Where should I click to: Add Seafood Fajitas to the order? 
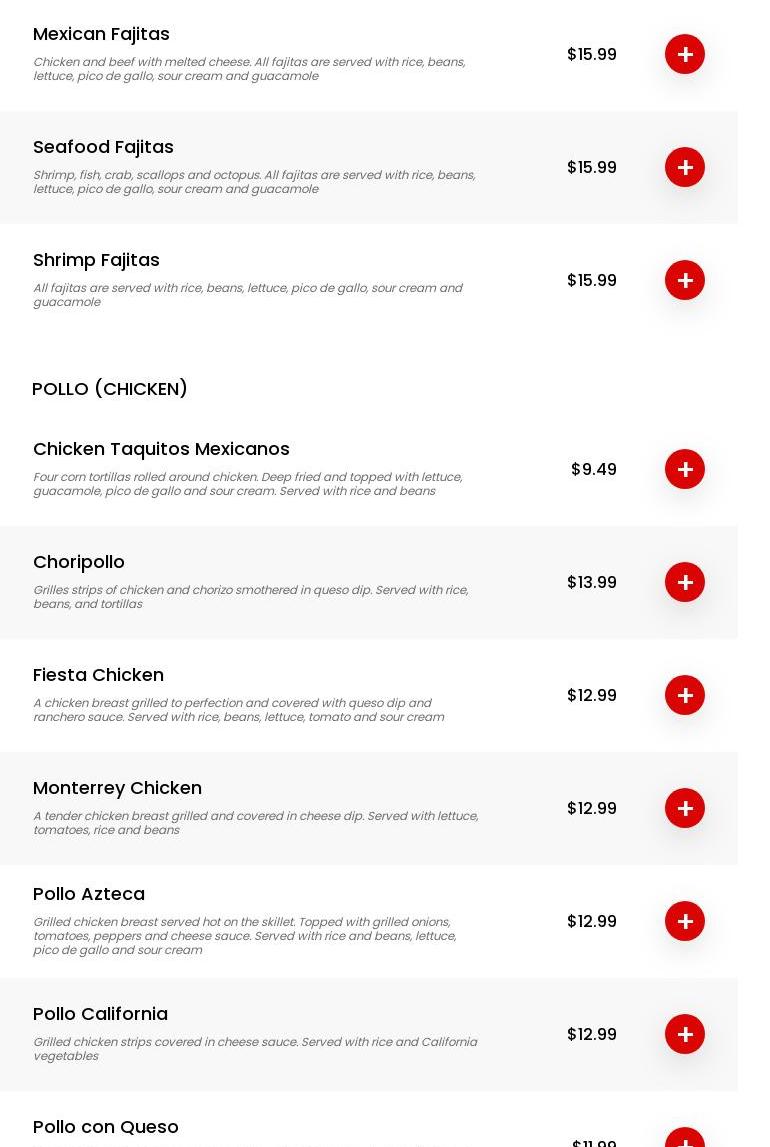click(x=685, y=167)
